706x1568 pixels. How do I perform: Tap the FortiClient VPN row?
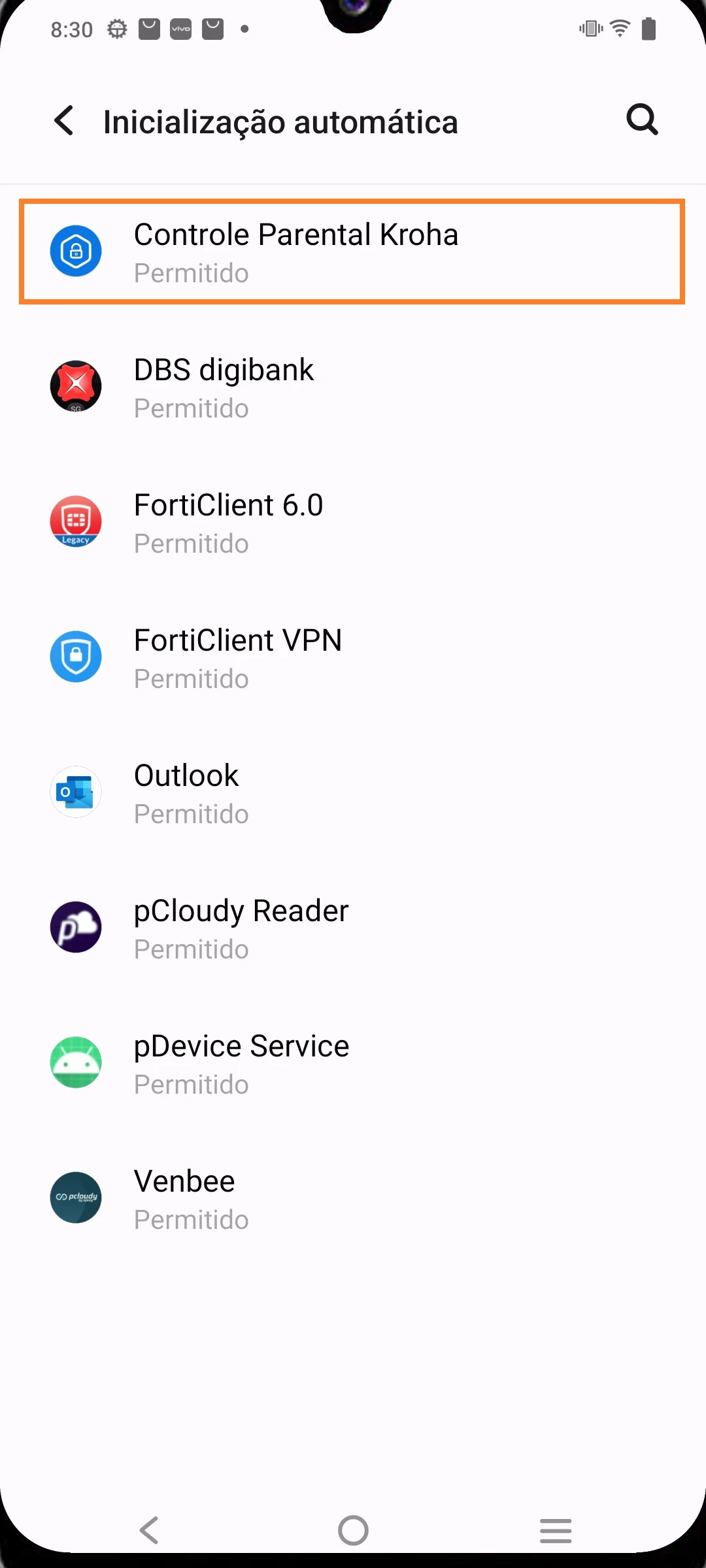coord(353,658)
